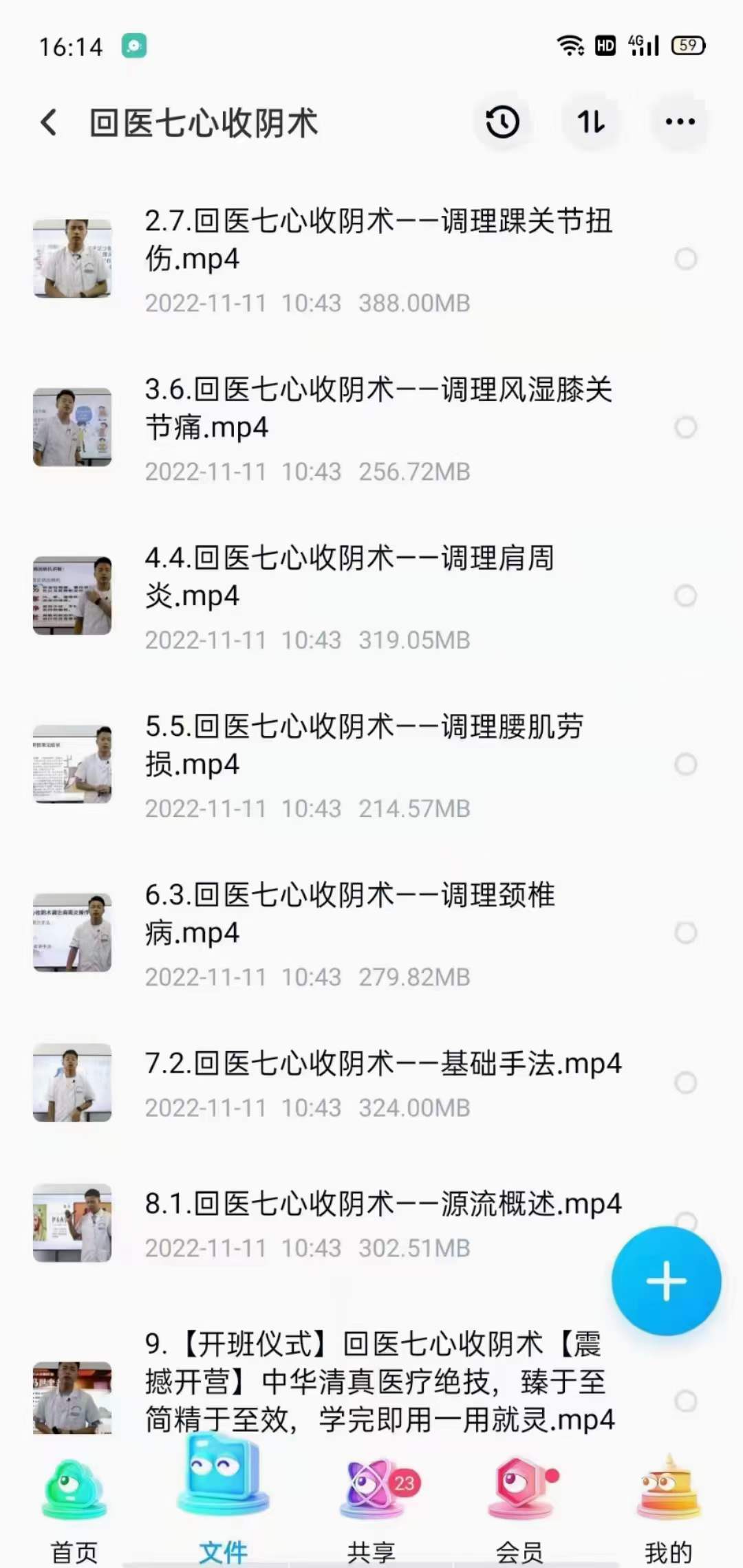This screenshot has height=1568, width=743.
Task: Tap the back arrow next to folder title
Action: [48, 121]
